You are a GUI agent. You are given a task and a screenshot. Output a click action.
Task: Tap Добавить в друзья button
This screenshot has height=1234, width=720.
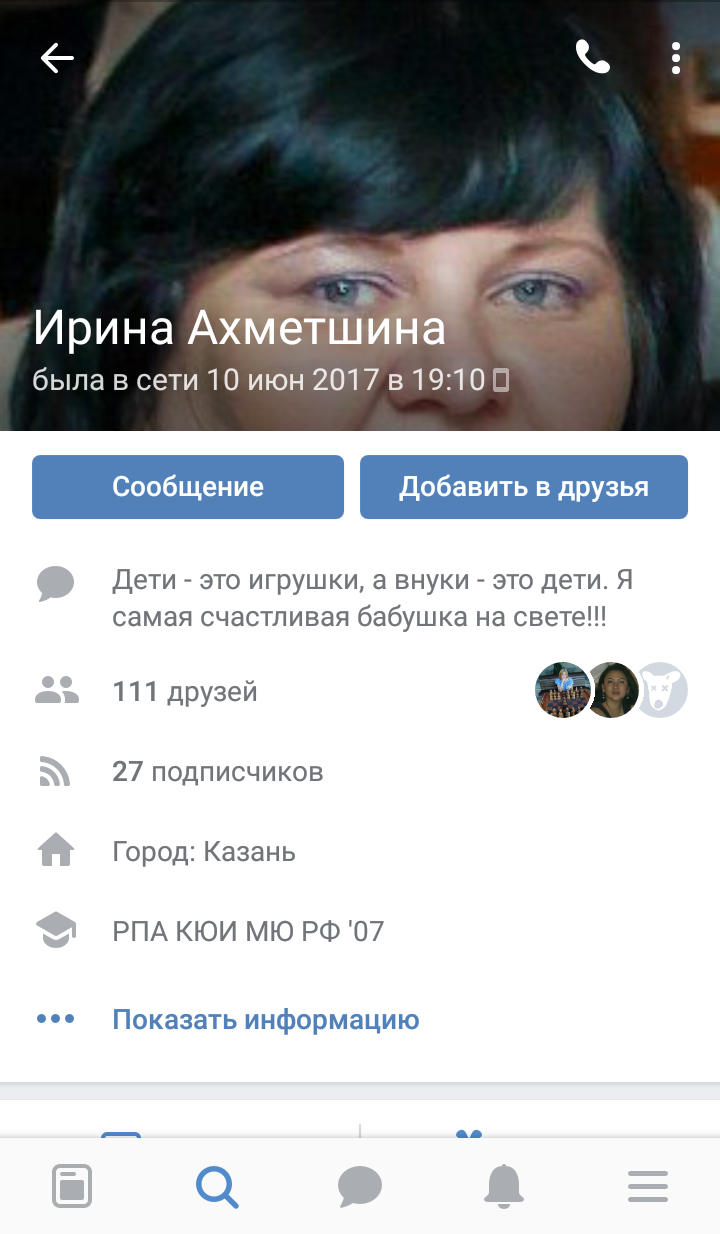(x=524, y=487)
